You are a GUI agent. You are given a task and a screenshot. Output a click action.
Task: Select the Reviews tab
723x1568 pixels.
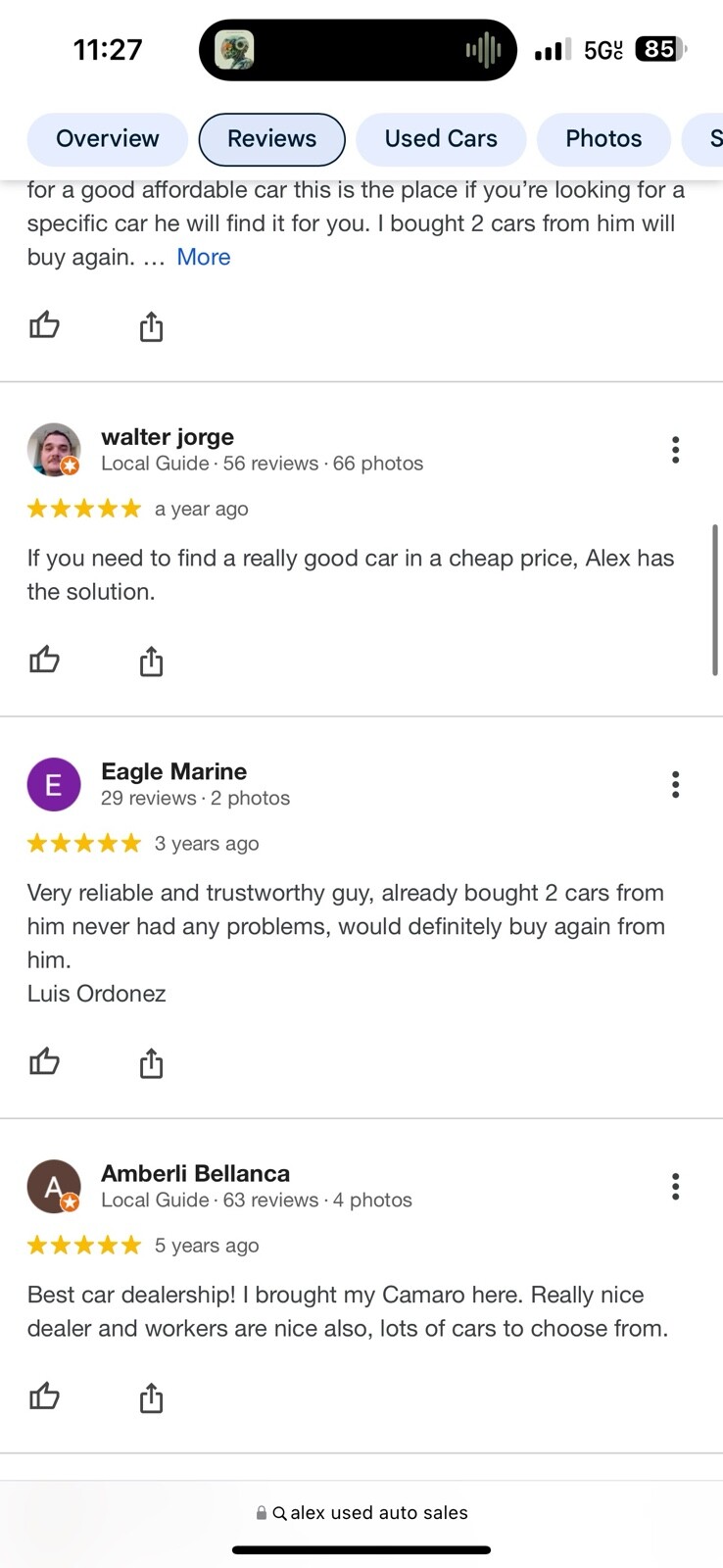[271, 139]
